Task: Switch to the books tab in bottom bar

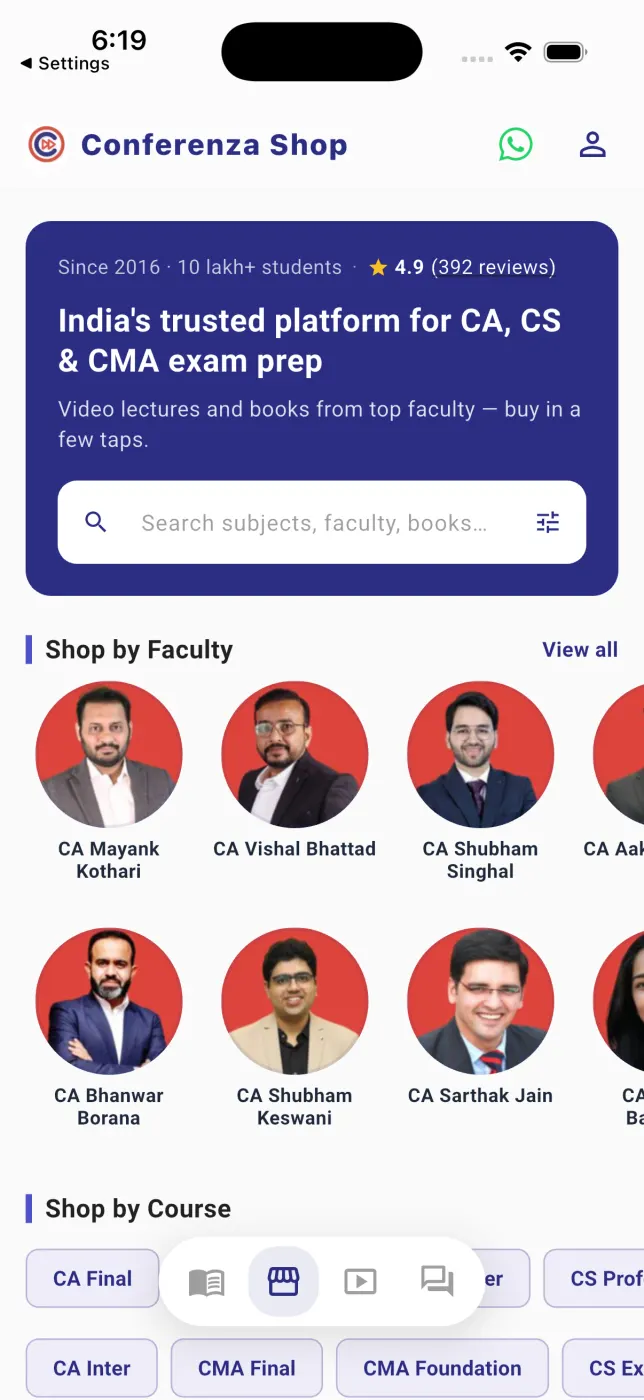Action: coord(207,1282)
